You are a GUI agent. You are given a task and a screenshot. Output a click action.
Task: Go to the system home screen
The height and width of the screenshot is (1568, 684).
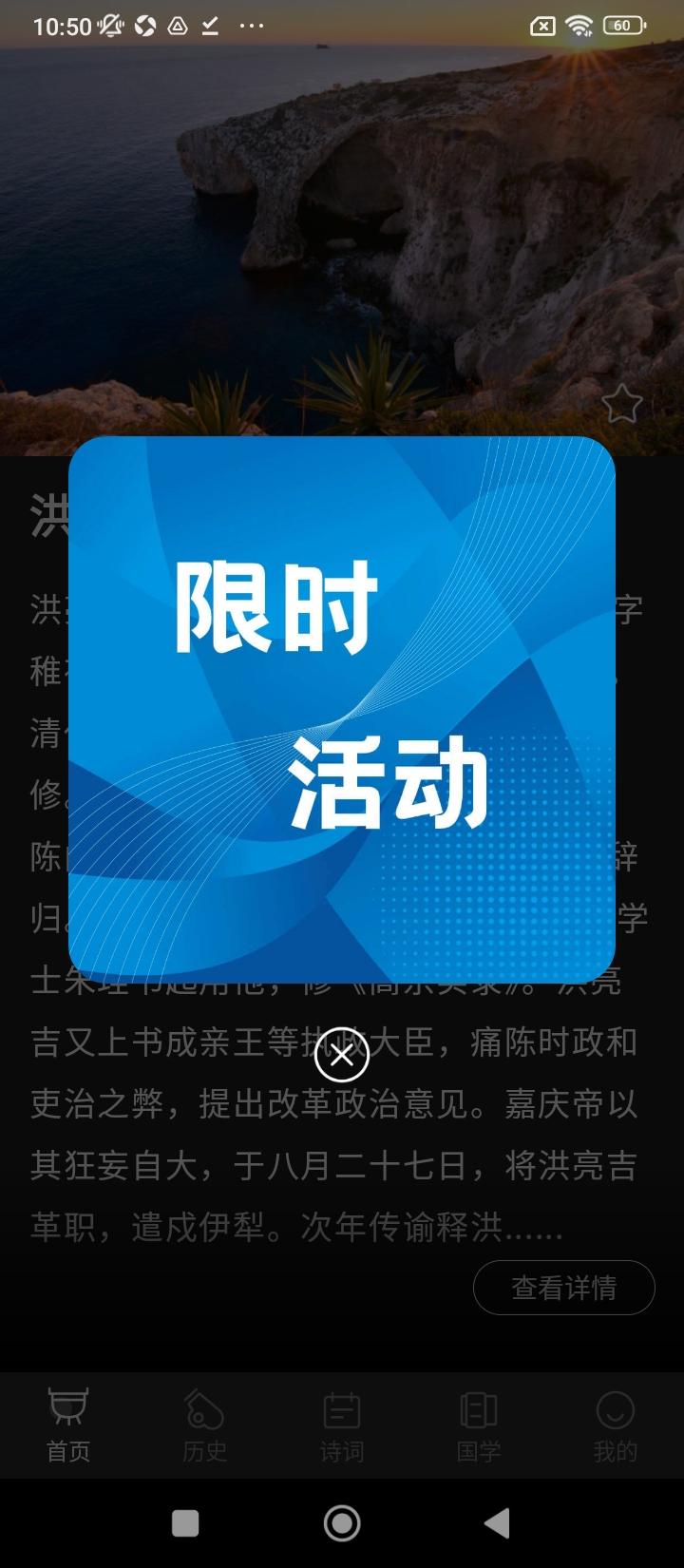(342, 1523)
